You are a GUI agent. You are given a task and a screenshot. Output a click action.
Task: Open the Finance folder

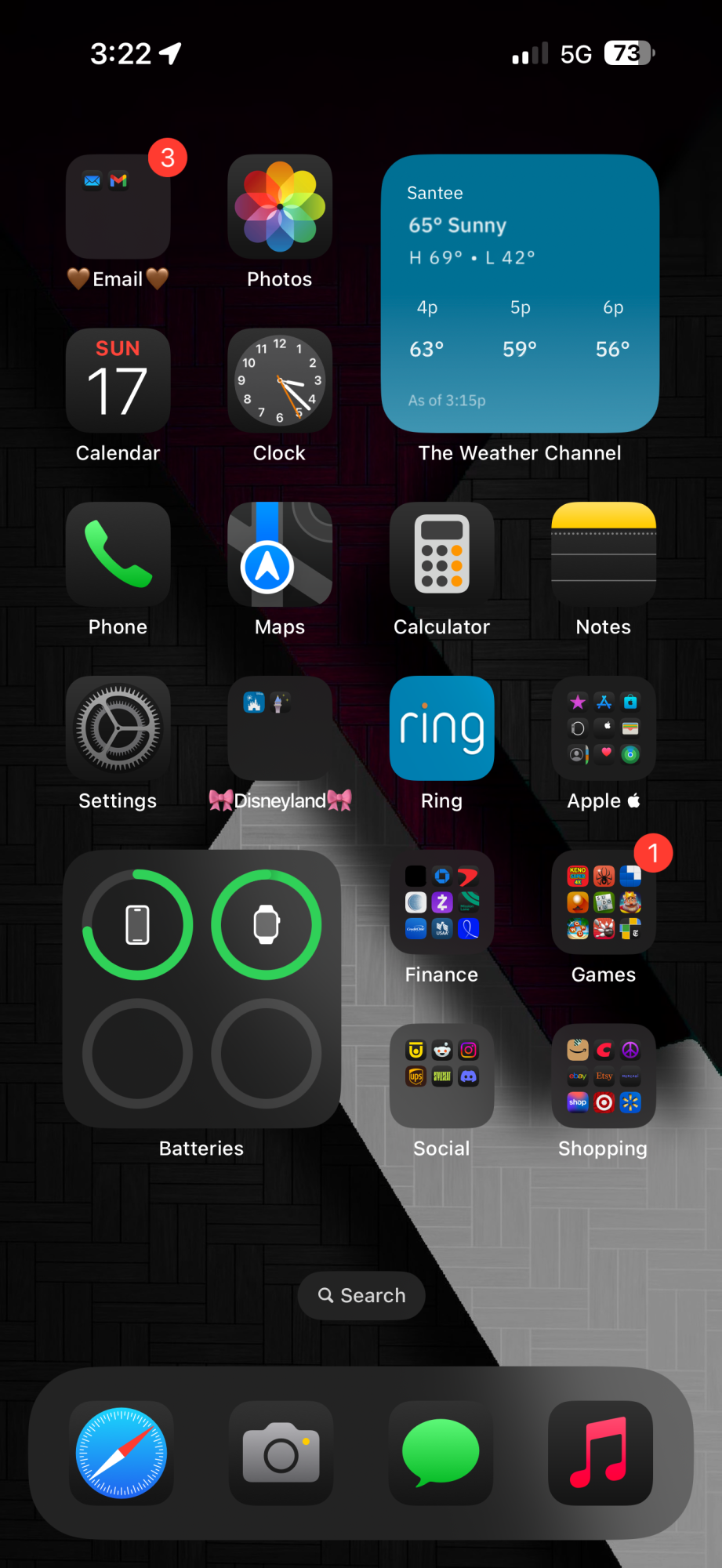[x=441, y=903]
